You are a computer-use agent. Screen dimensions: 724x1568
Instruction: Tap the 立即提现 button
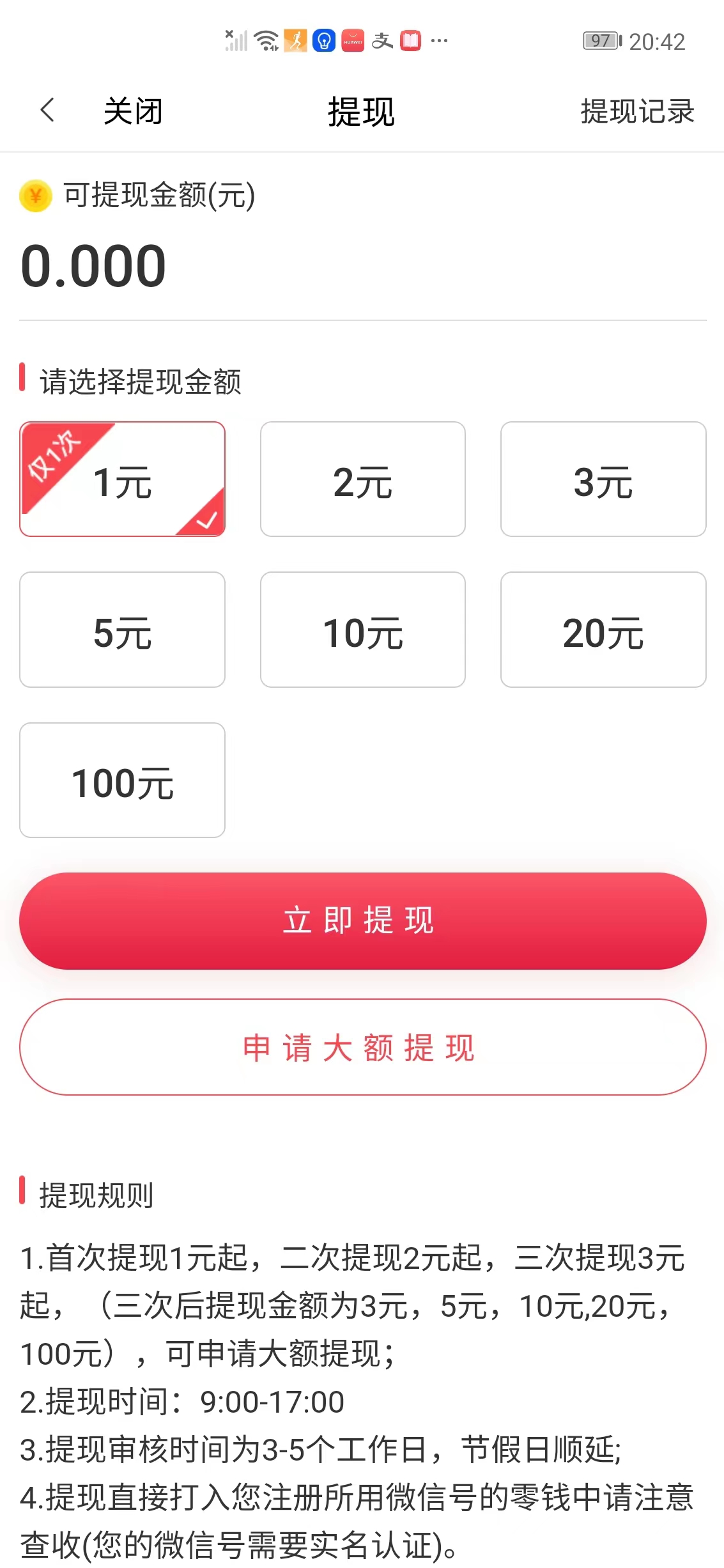click(362, 920)
